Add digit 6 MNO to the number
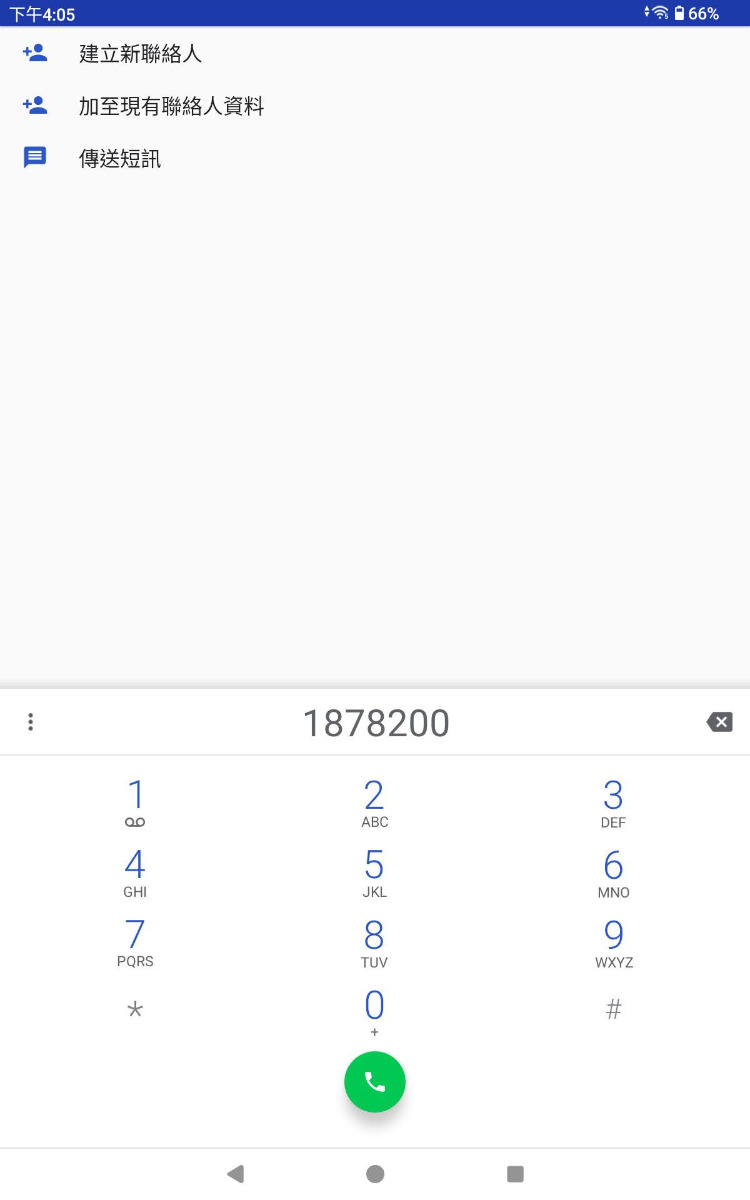Image resolution: width=750 pixels, height=1200 pixels. coord(613,872)
